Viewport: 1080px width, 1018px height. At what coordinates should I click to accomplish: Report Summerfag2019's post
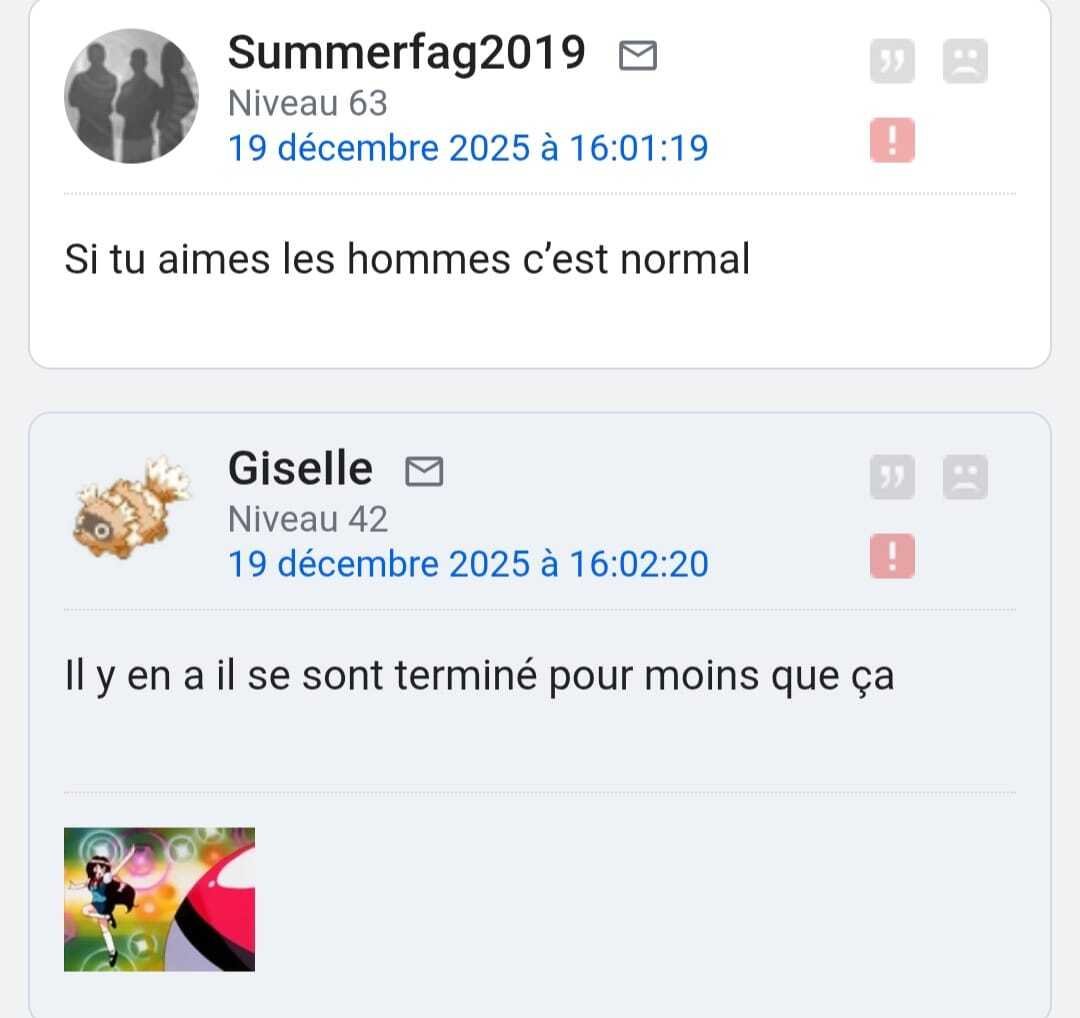pyautogui.click(x=892, y=140)
